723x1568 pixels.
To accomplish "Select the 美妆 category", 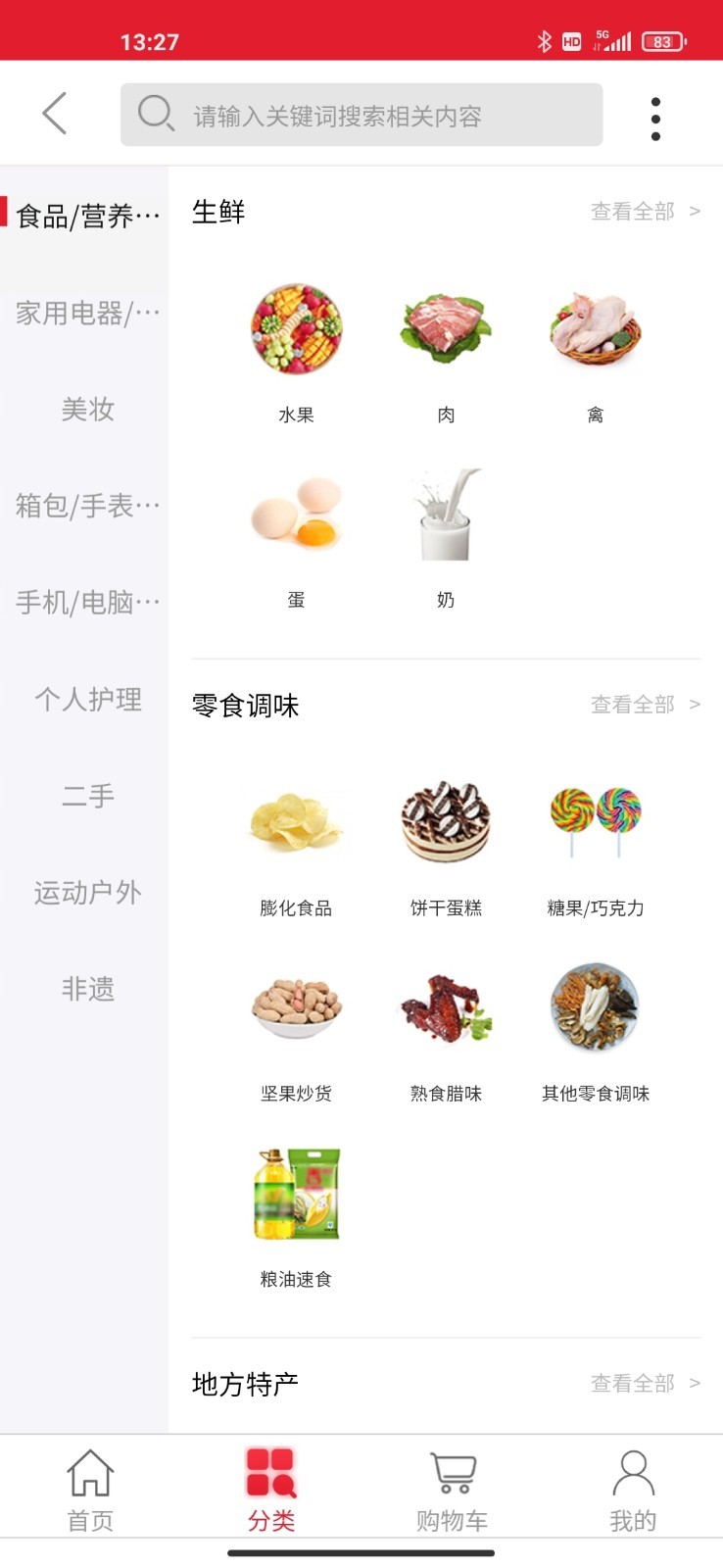I will 87,409.
